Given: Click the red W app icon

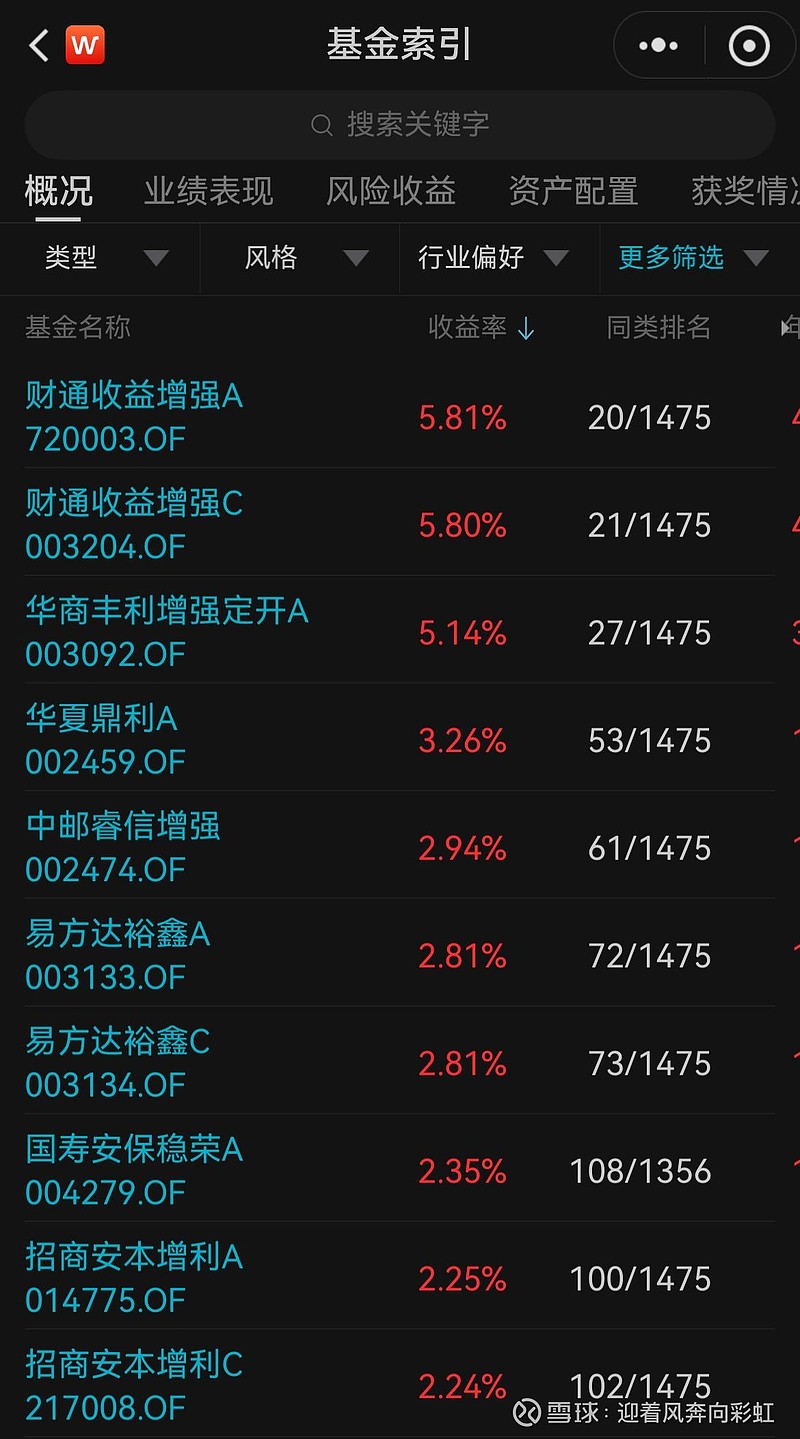Looking at the screenshot, I should 84,45.
